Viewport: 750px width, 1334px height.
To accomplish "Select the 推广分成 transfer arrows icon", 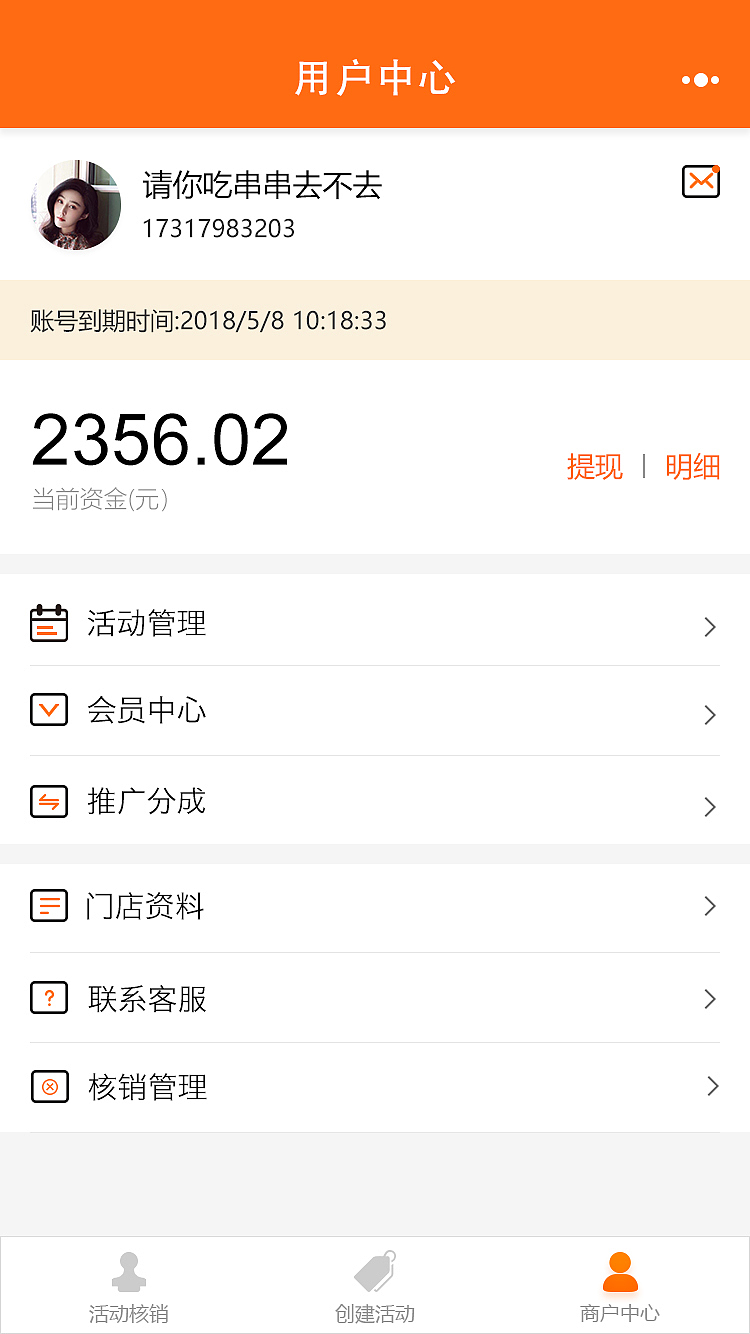I will click(x=49, y=802).
